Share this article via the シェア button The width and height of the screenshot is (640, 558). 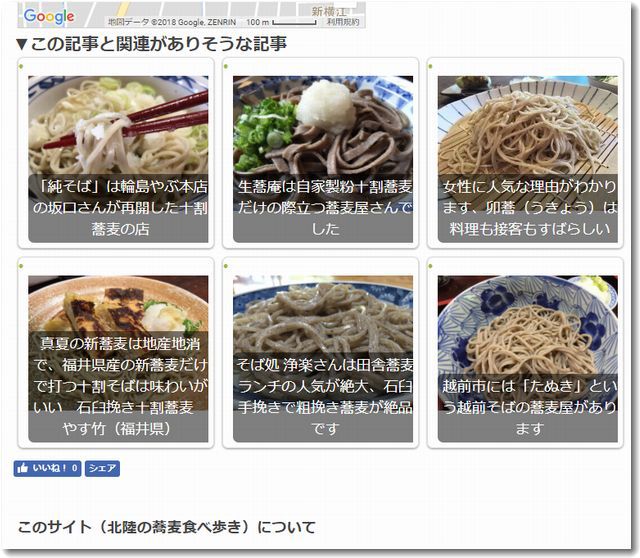(x=102, y=468)
